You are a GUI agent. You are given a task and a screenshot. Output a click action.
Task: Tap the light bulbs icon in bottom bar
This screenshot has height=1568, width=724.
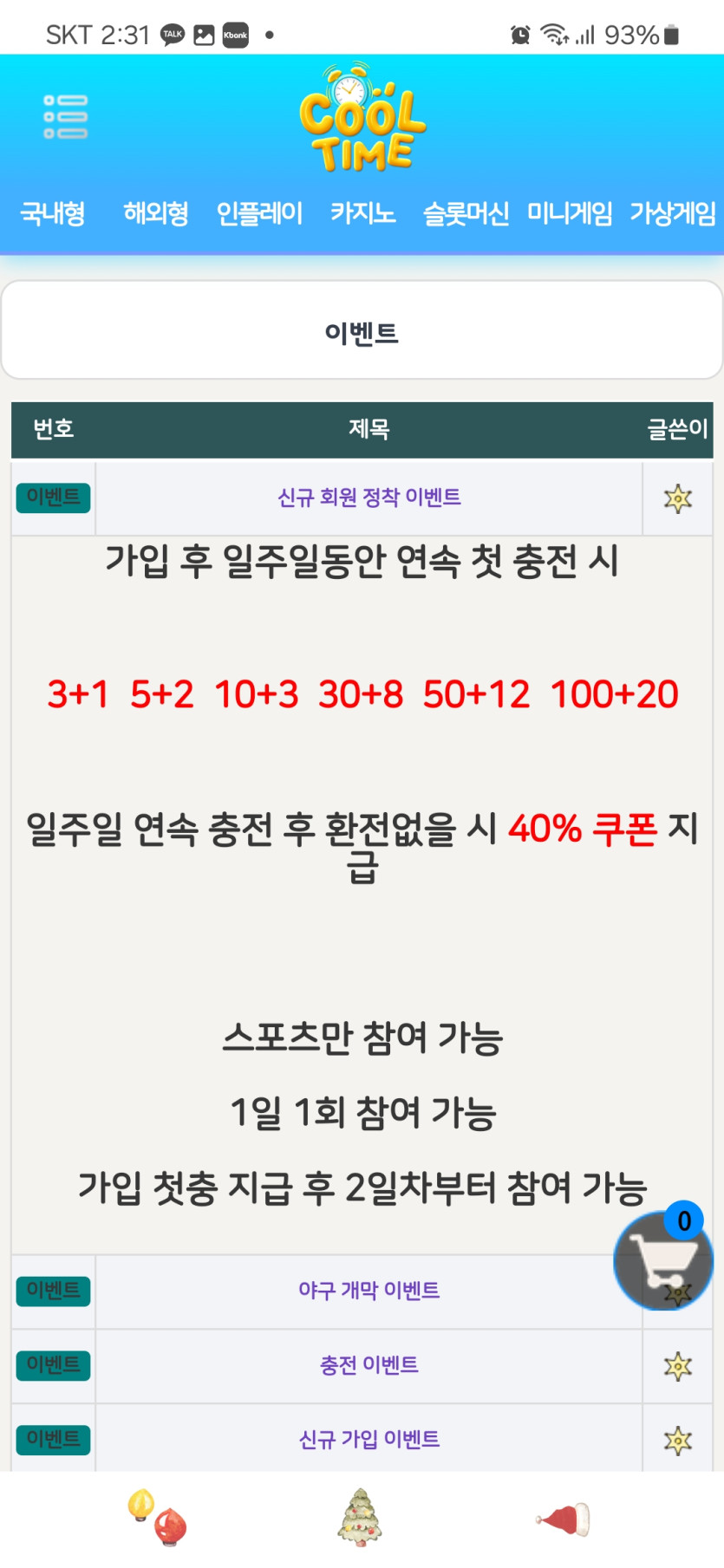[157, 1518]
